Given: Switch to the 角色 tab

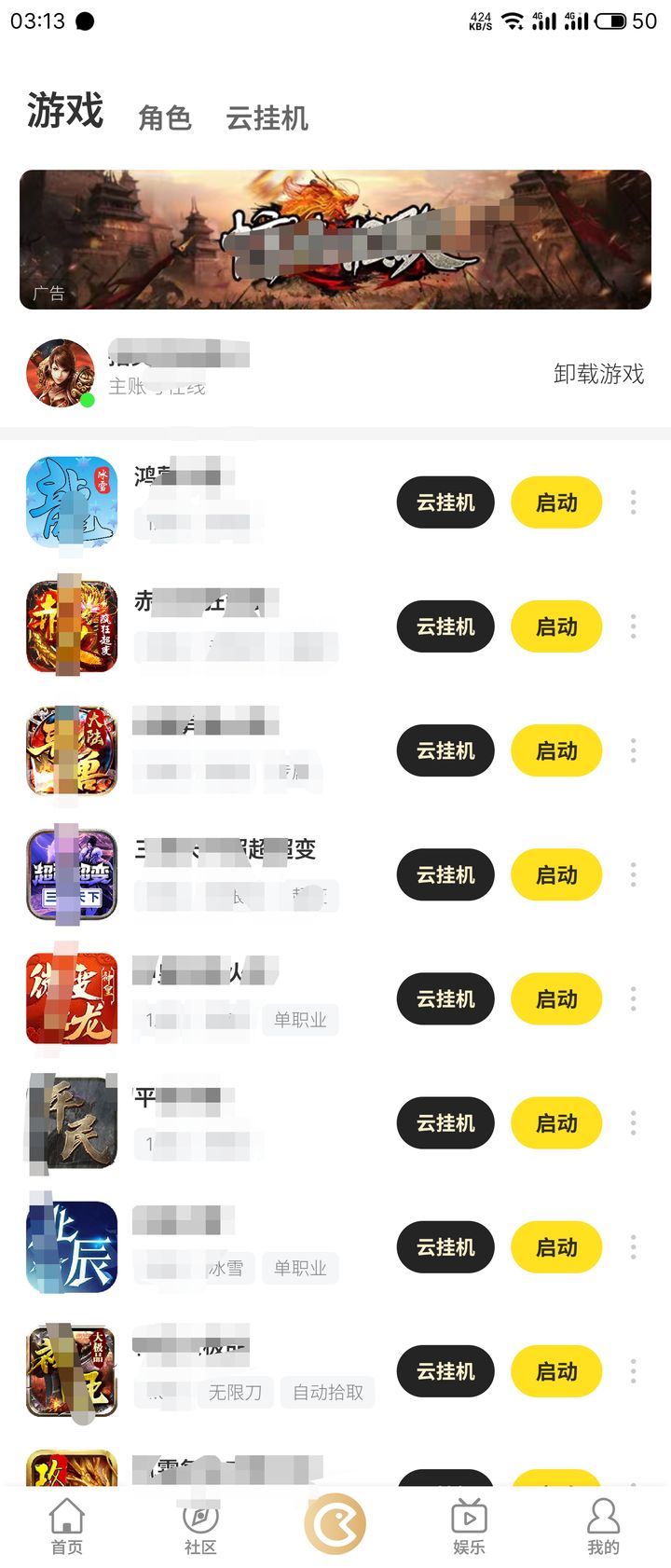Looking at the screenshot, I should click(x=165, y=117).
